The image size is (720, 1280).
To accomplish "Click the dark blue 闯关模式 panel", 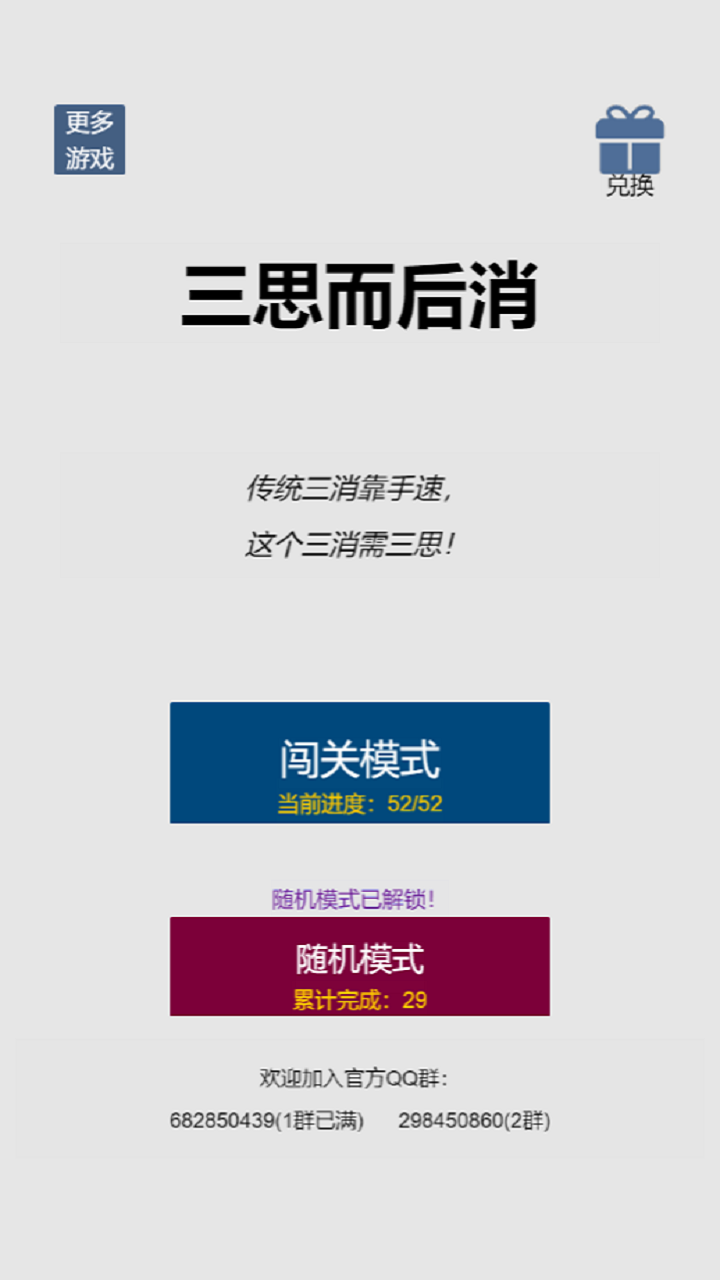I will tap(360, 762).
